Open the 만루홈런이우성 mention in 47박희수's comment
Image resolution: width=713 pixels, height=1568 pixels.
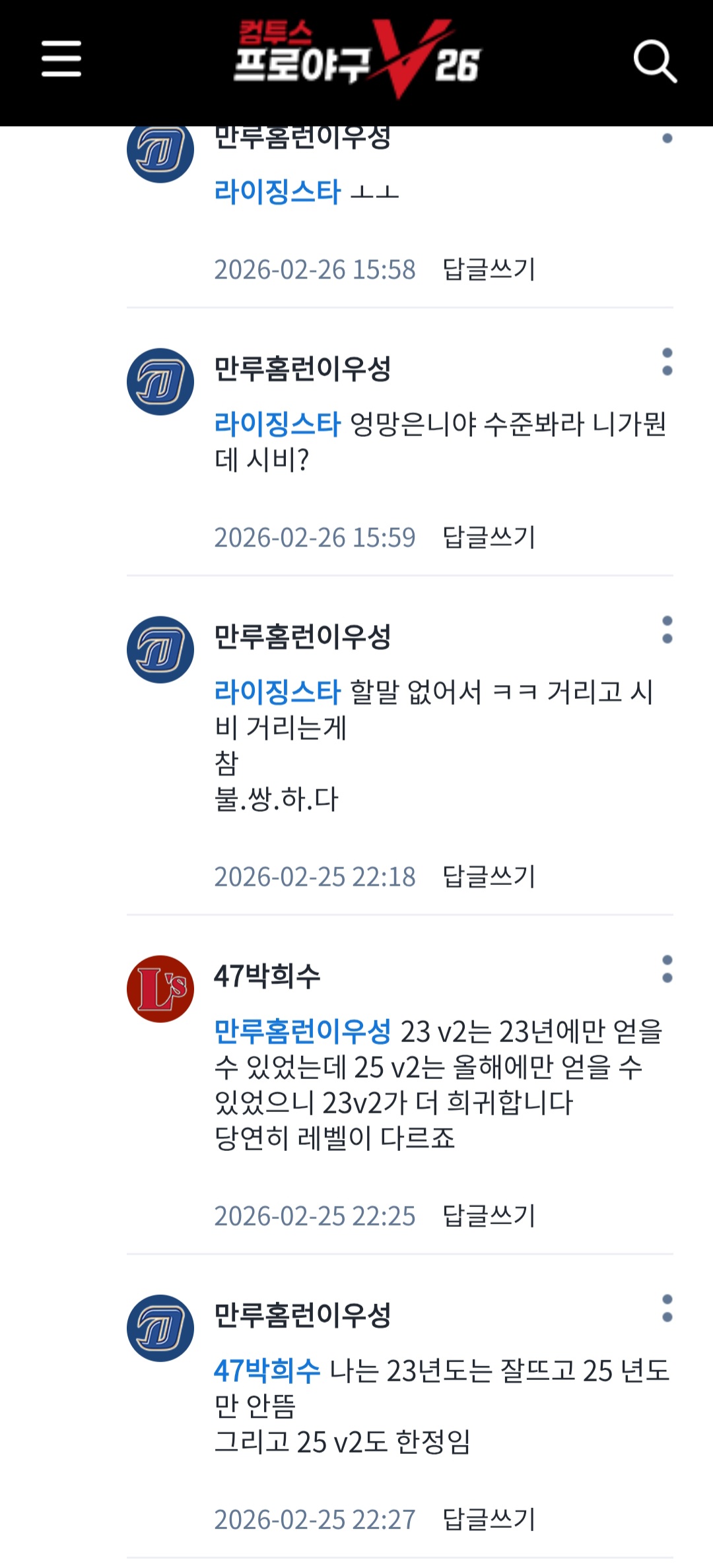[302, 1031]
